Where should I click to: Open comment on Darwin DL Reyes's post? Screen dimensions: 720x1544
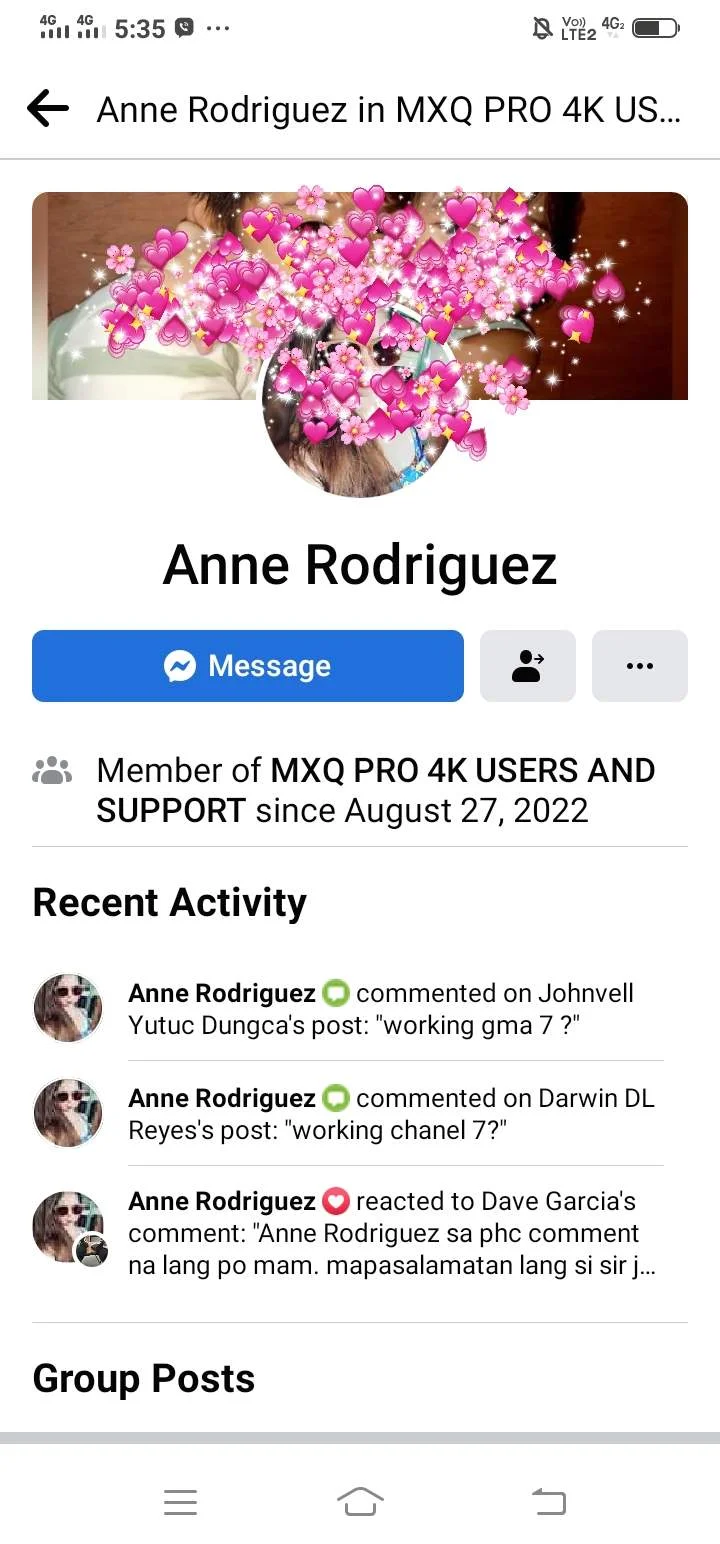(380, 1114)
